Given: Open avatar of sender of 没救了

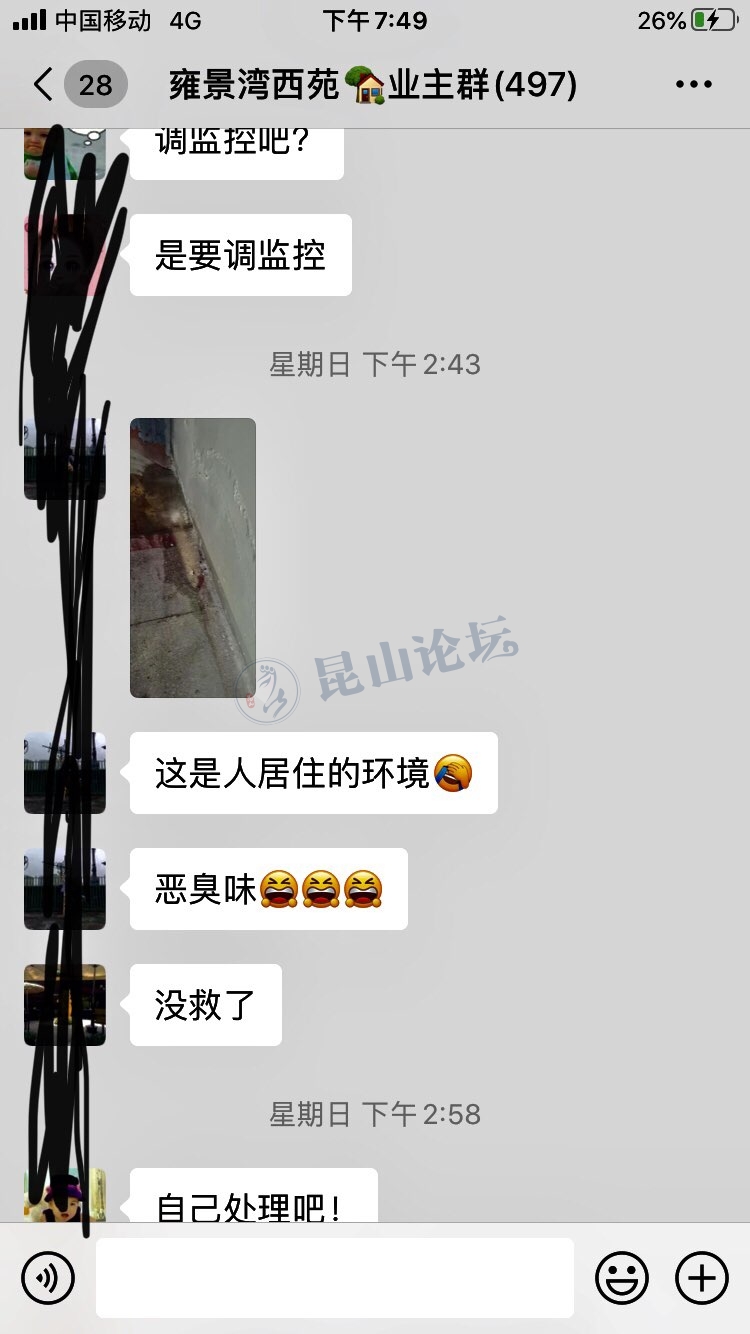Looking at the screenshot, I should (65, 1005).
